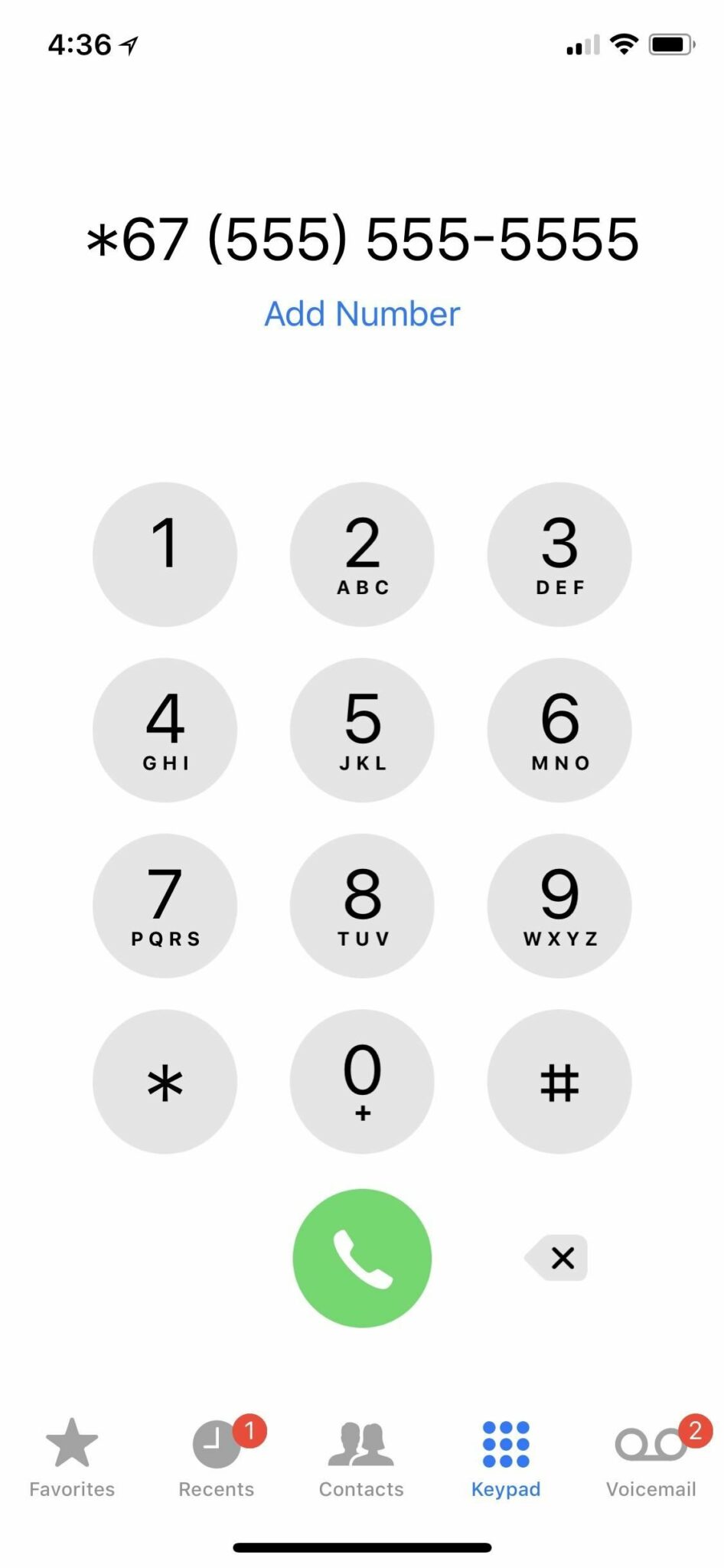Open Recents with notification badge
724x1568 pixels.
(217, 1446)
